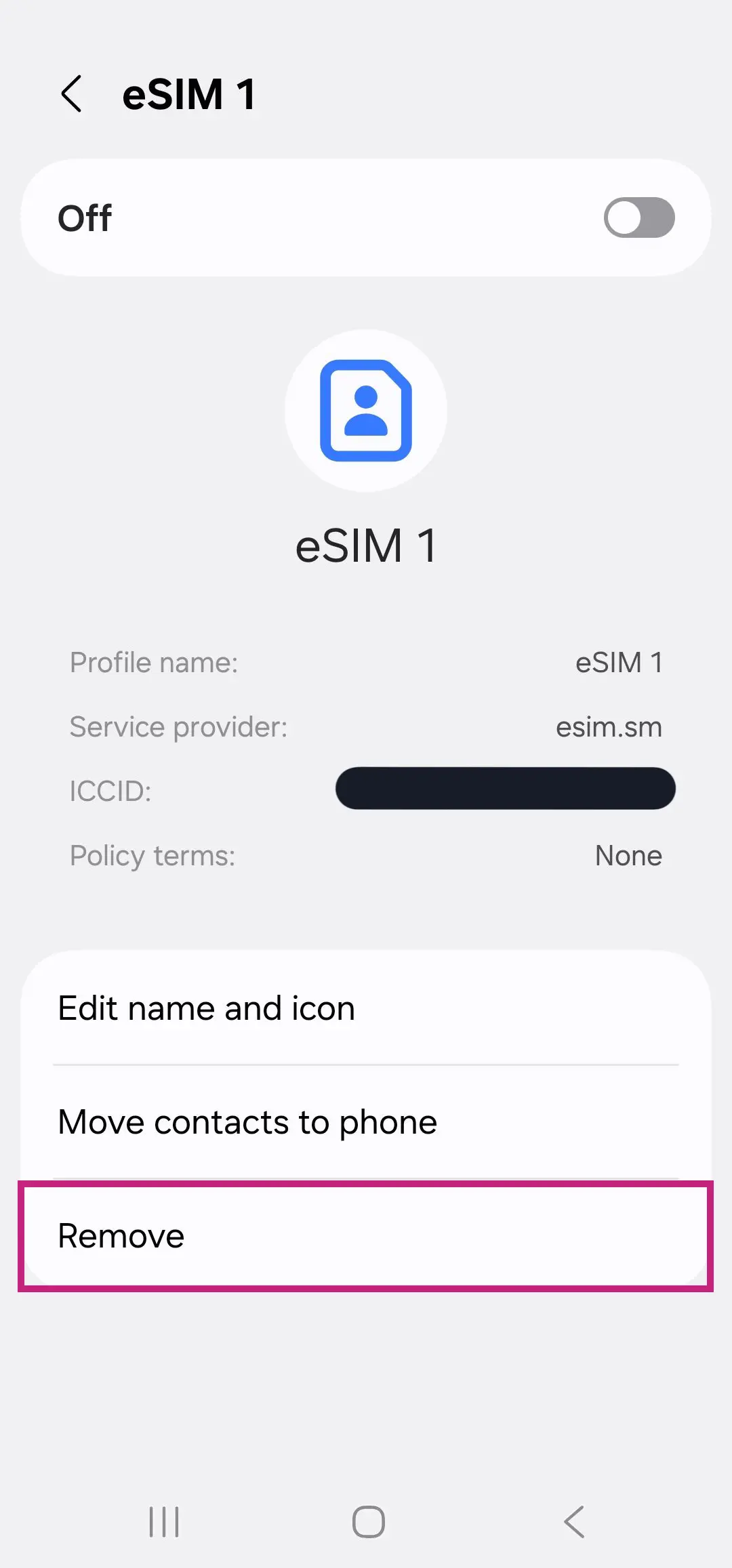Screen dimensions: 732x1568
Task: Open Edit name and icon
Action: click(x=366, y=1008)
